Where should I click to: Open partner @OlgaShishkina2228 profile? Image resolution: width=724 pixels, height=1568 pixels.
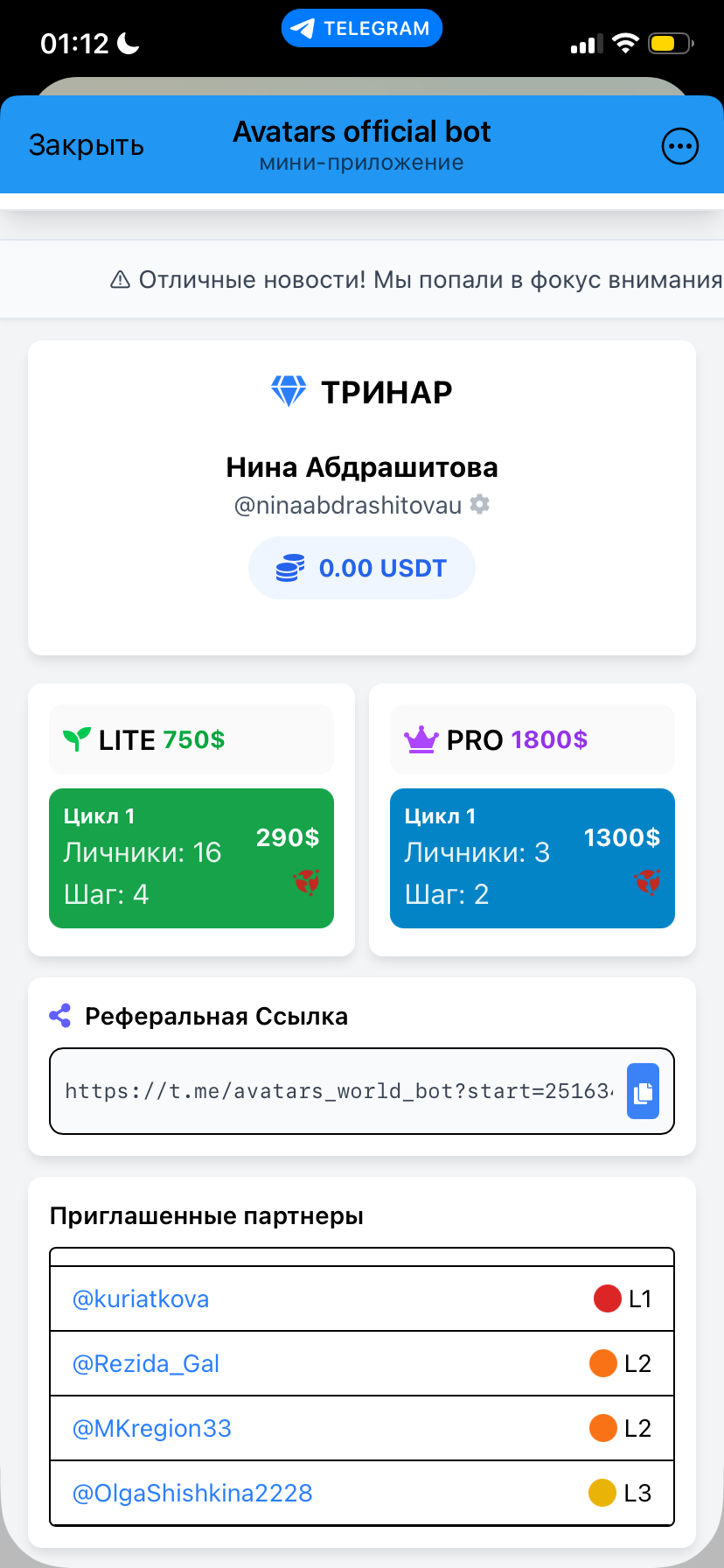tap(192, 1493)
